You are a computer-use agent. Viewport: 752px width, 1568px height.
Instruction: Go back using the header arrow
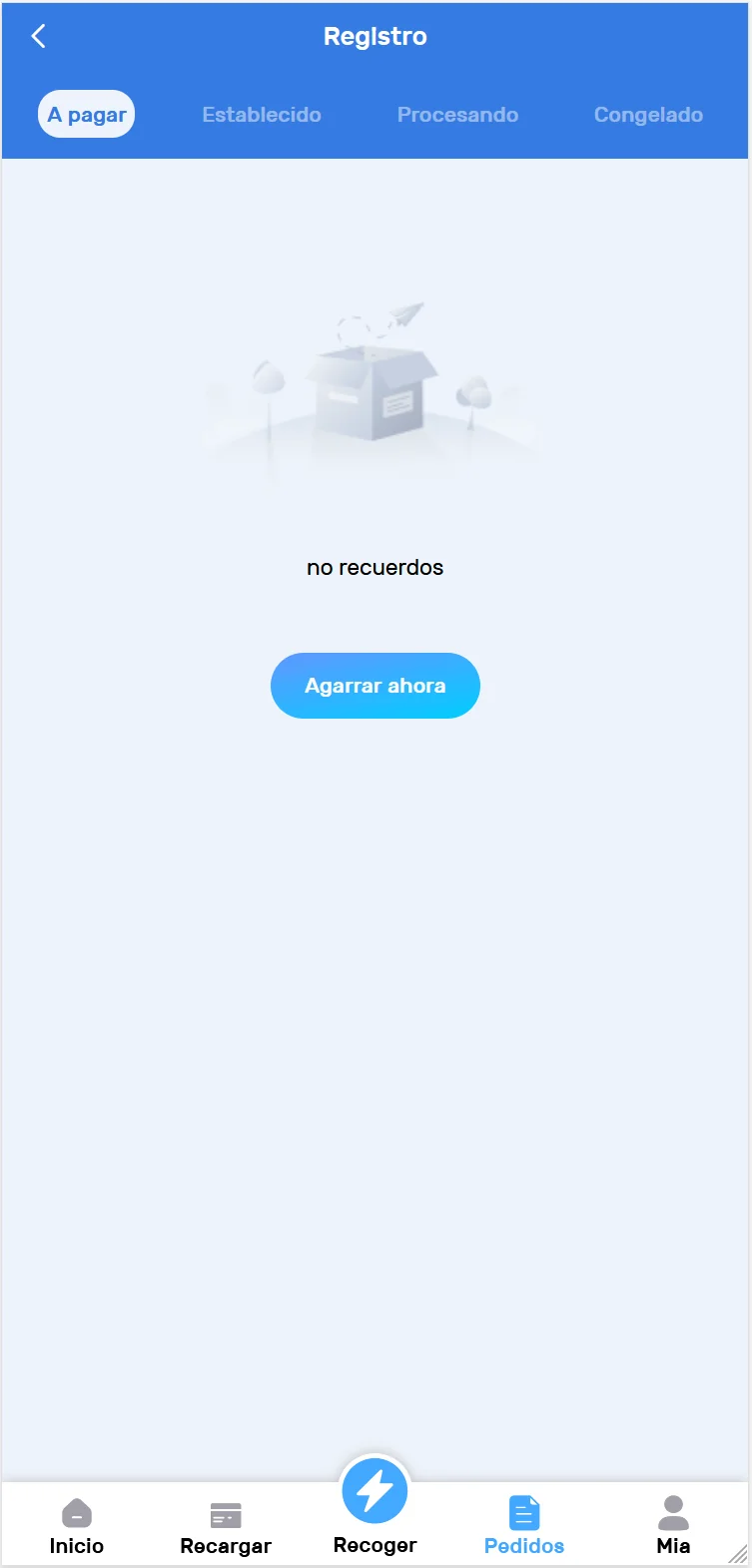tap(39, 37)
